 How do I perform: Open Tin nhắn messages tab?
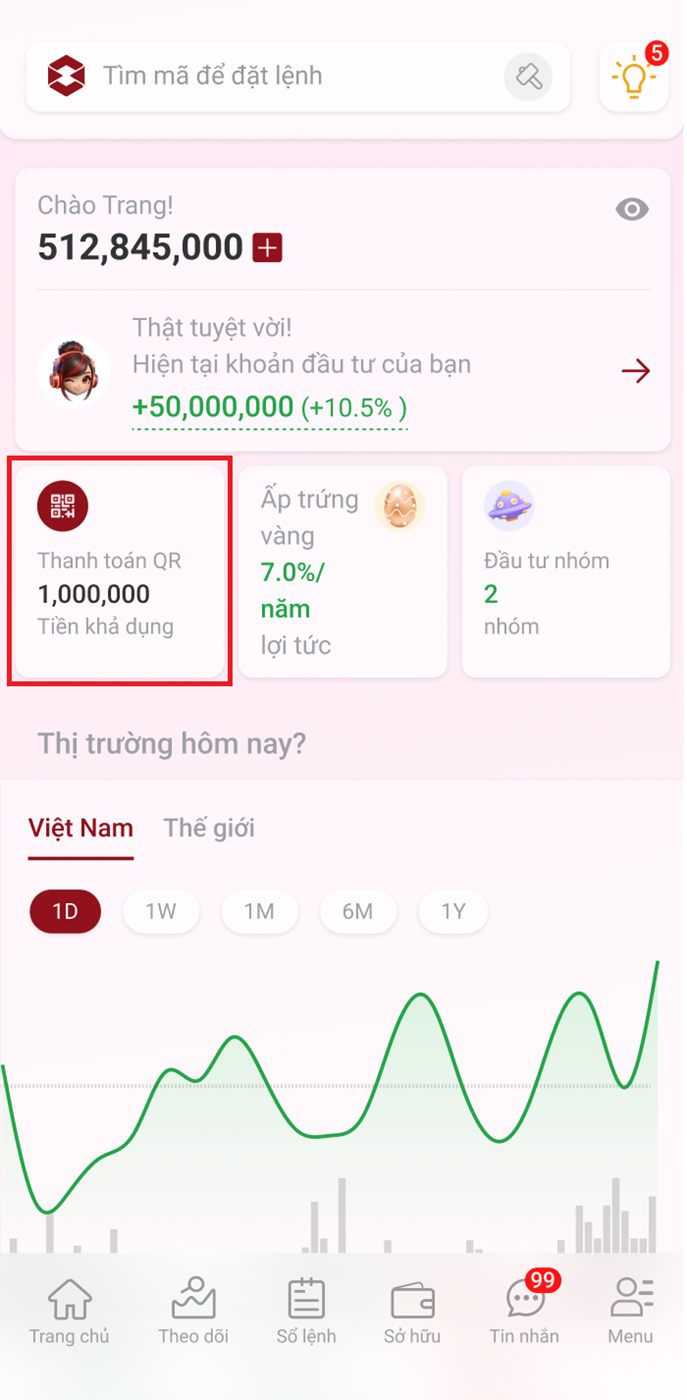524,1310
